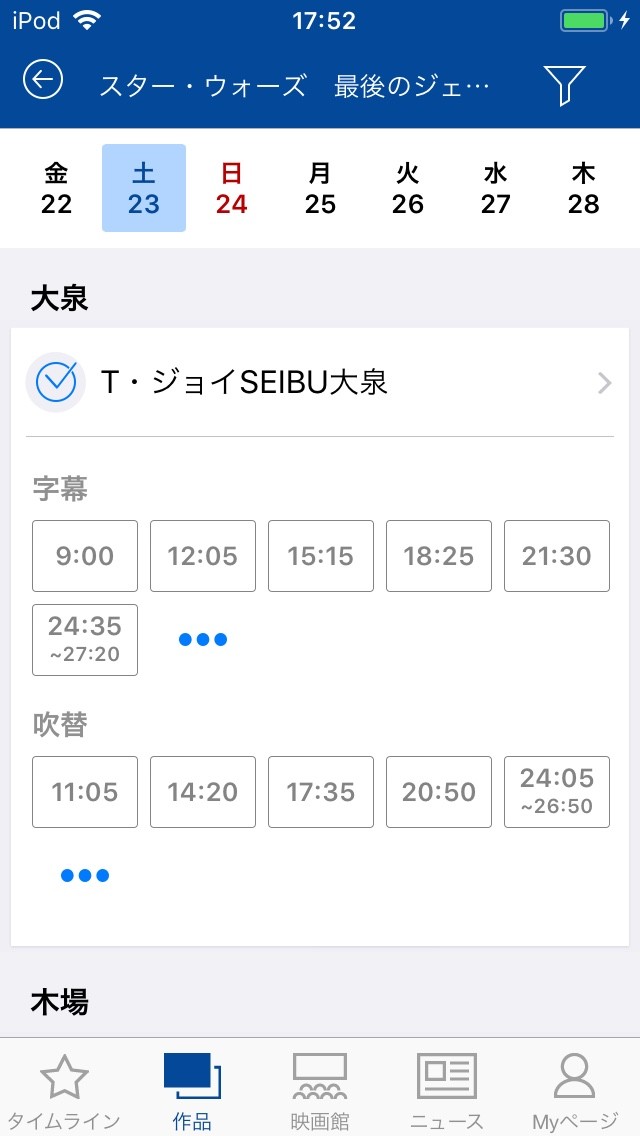Expand more showtimes under 吹替
The image size is (640, 1136).
coord(85,876)
